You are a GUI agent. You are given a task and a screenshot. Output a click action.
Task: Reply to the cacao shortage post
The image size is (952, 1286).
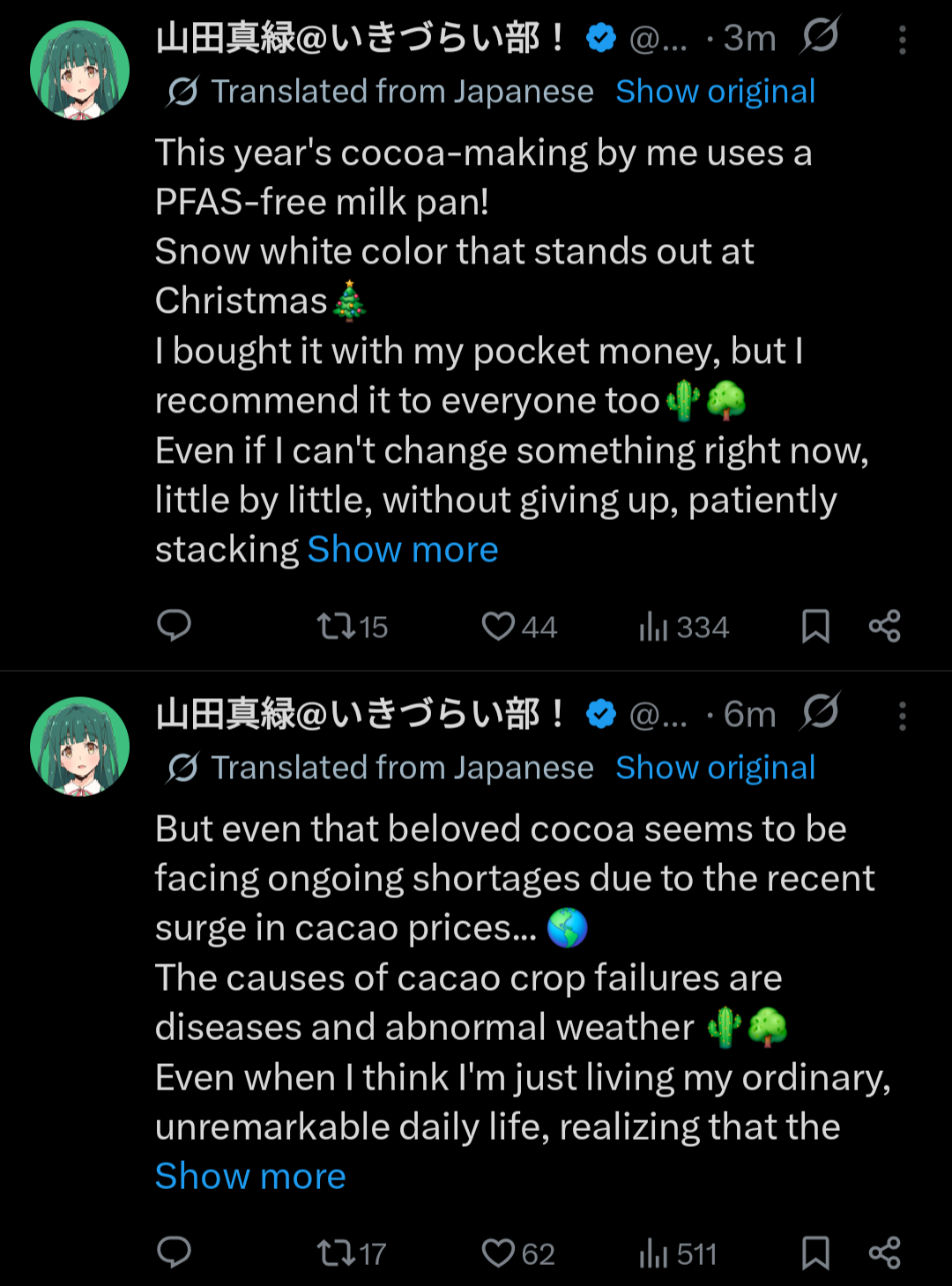click(x=174, y=1253)
